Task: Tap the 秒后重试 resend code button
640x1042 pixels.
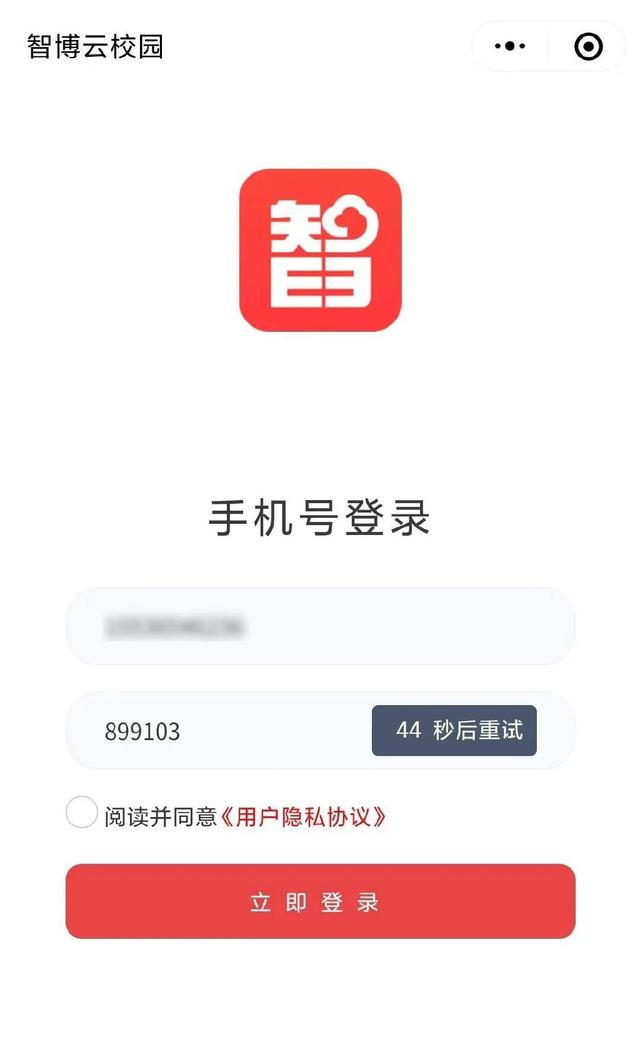Action: pos(454,730)
